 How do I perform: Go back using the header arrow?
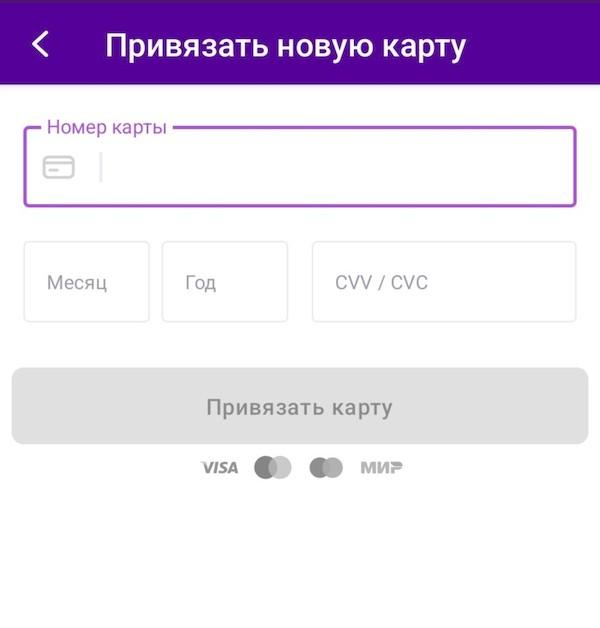tap(40, 45)
